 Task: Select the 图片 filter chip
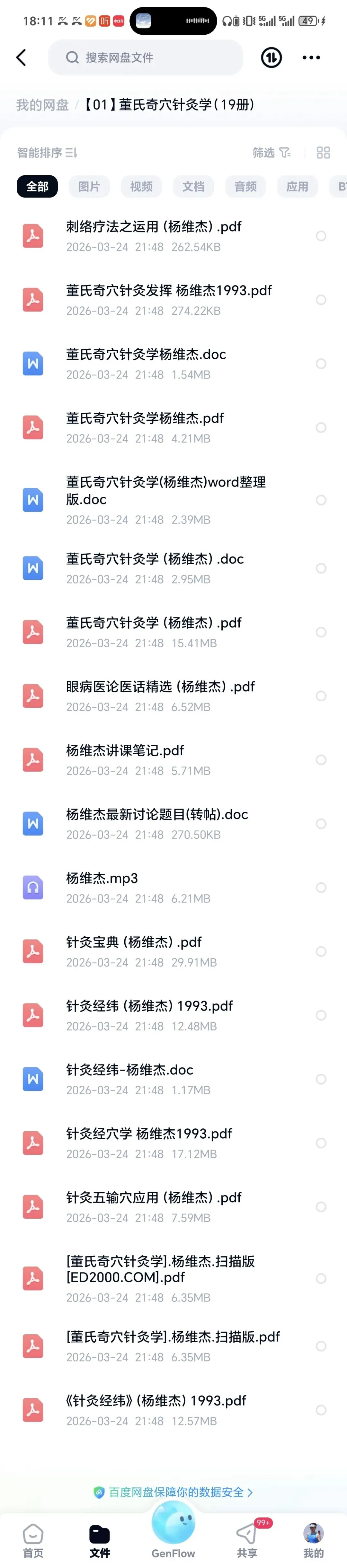coord(89,186)
